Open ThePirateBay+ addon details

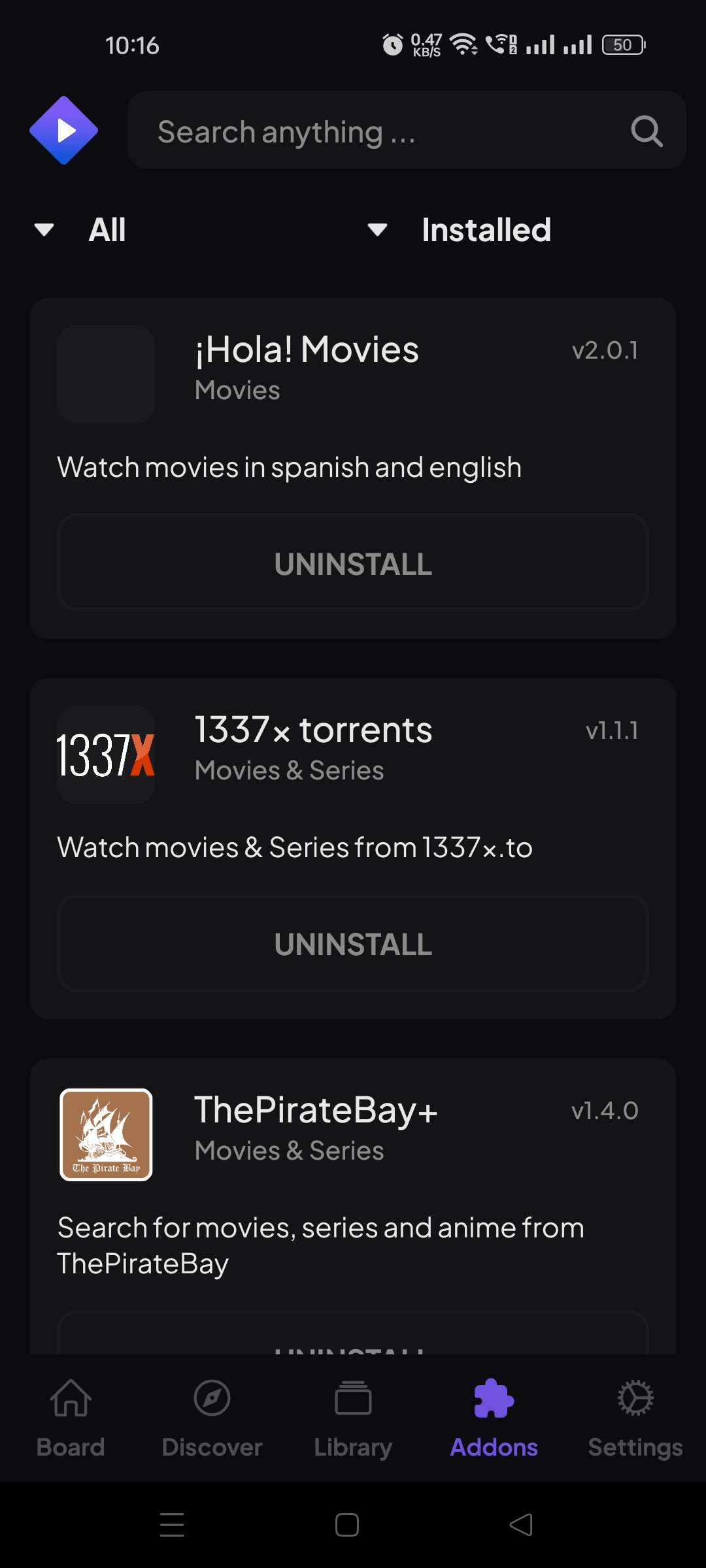[315, 1111]
